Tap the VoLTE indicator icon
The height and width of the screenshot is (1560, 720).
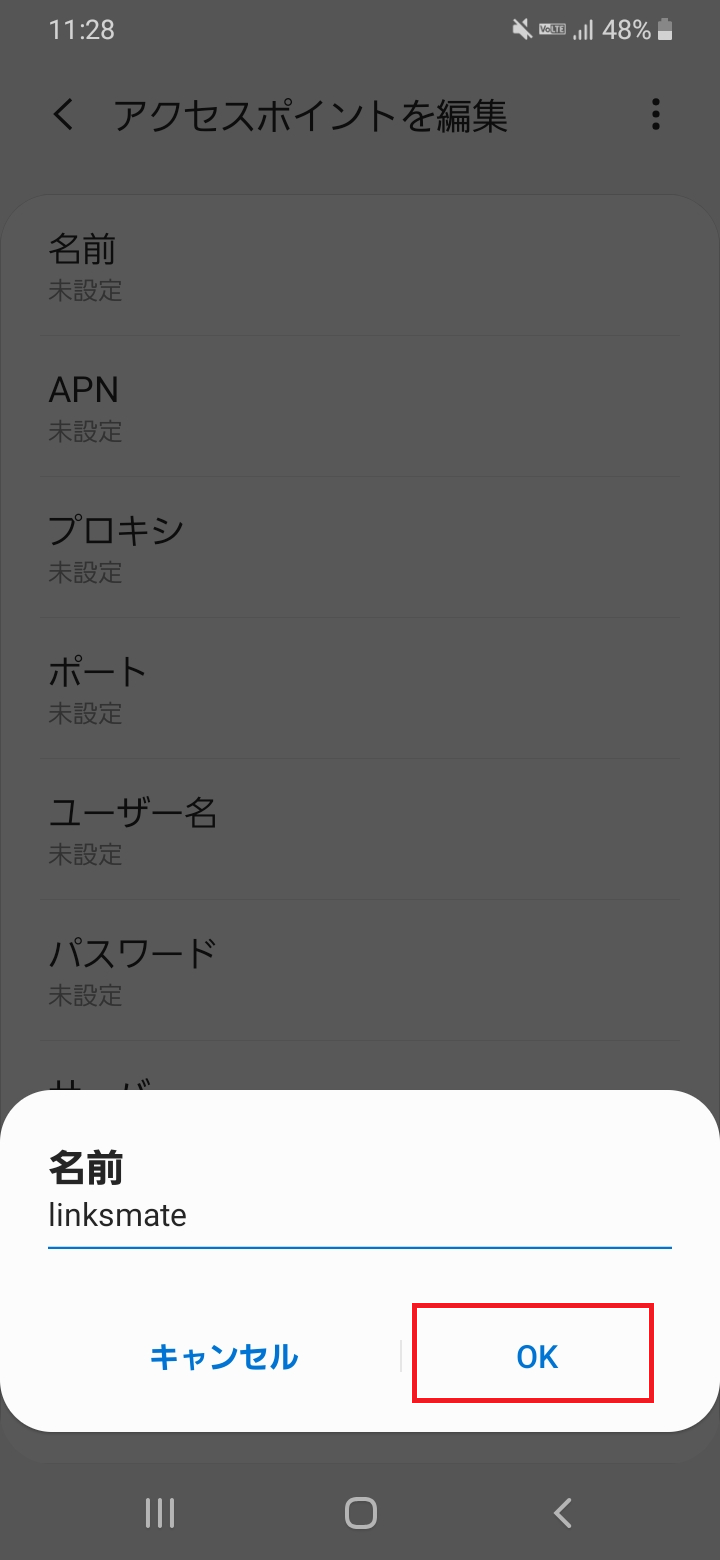[550, 29]
